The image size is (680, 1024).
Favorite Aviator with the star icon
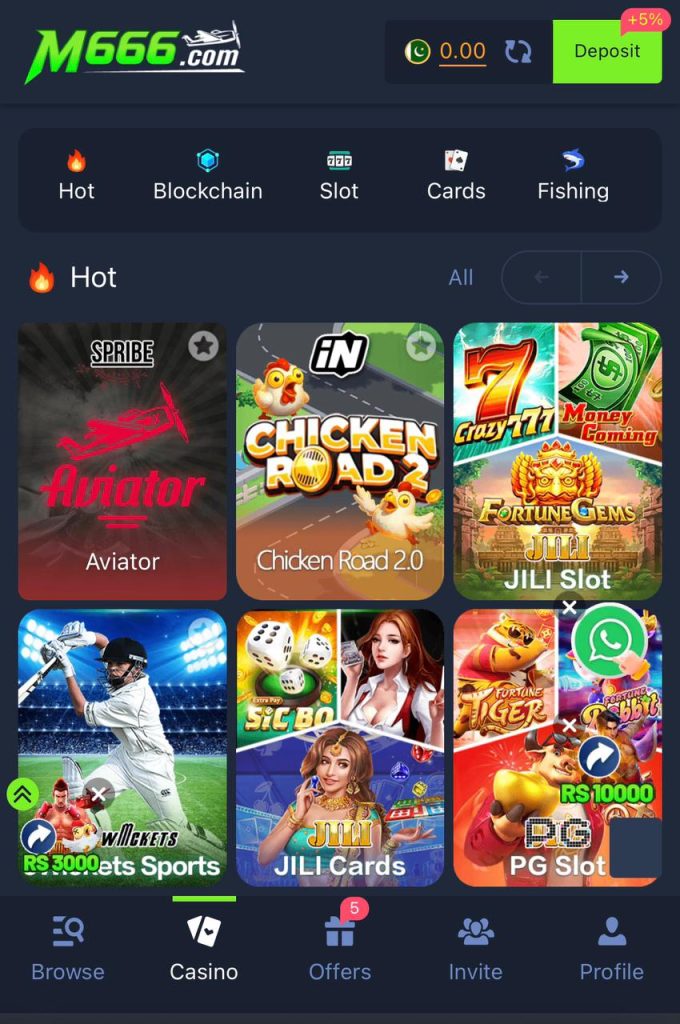tap(204, 346)
